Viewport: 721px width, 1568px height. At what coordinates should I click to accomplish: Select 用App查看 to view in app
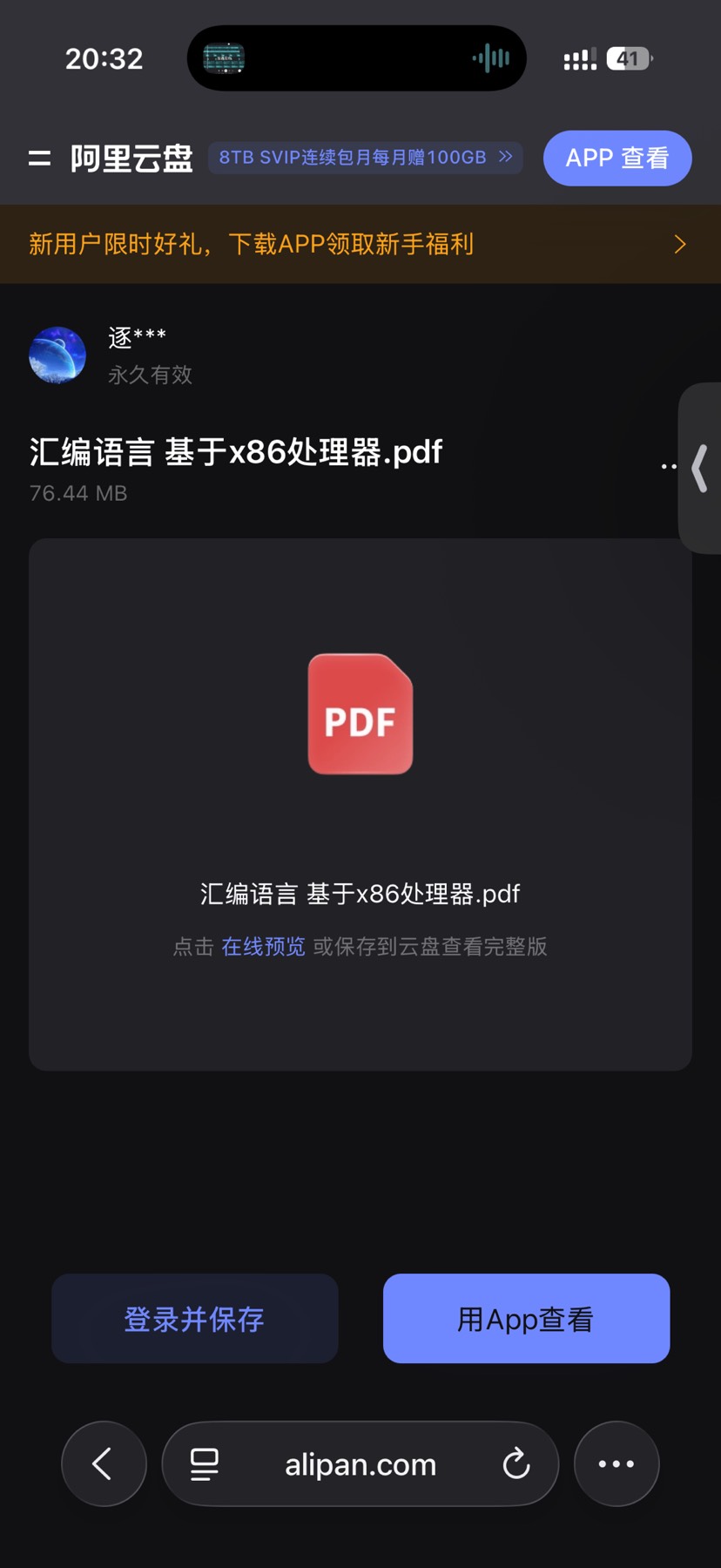[526, 1319]
